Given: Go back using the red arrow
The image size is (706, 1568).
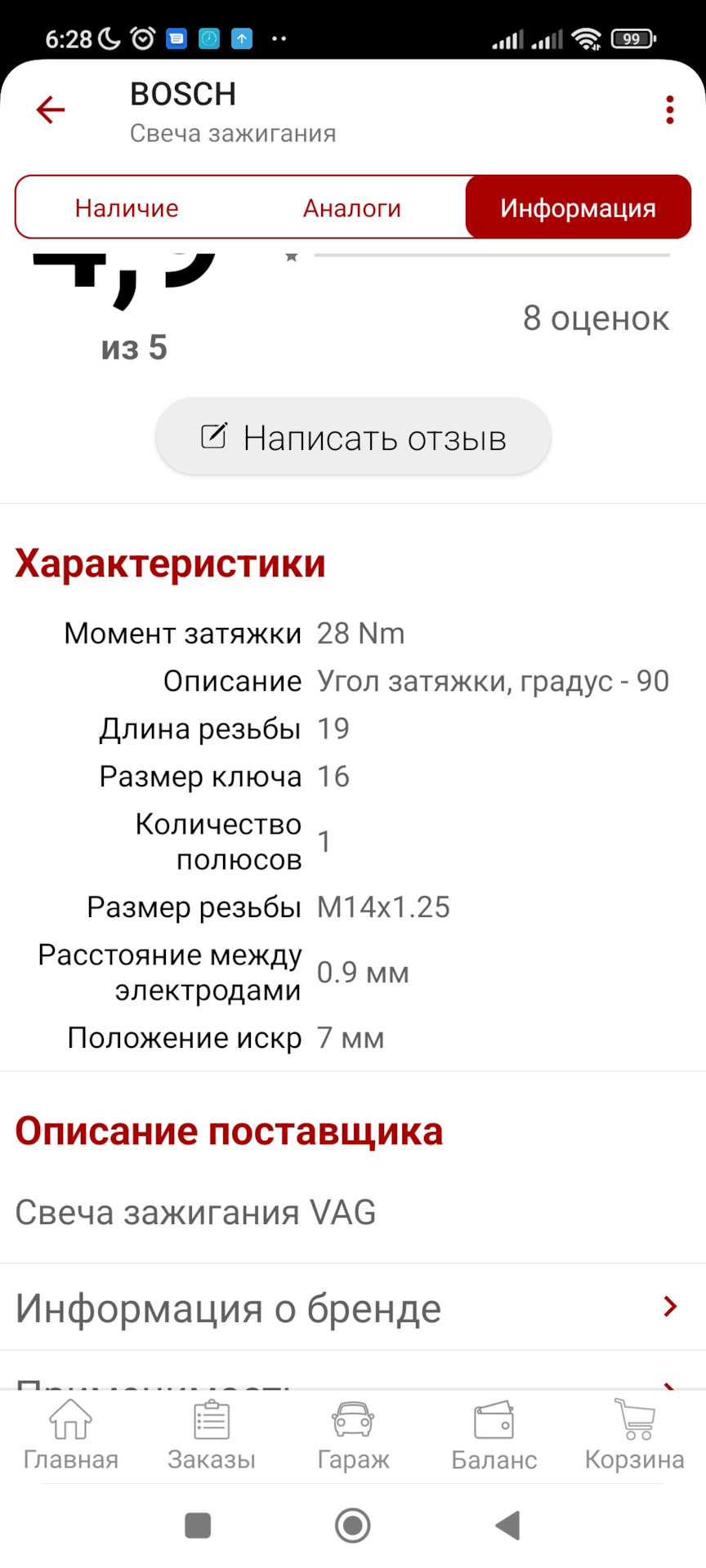Looking at the screenshot, I should point(51,109).
